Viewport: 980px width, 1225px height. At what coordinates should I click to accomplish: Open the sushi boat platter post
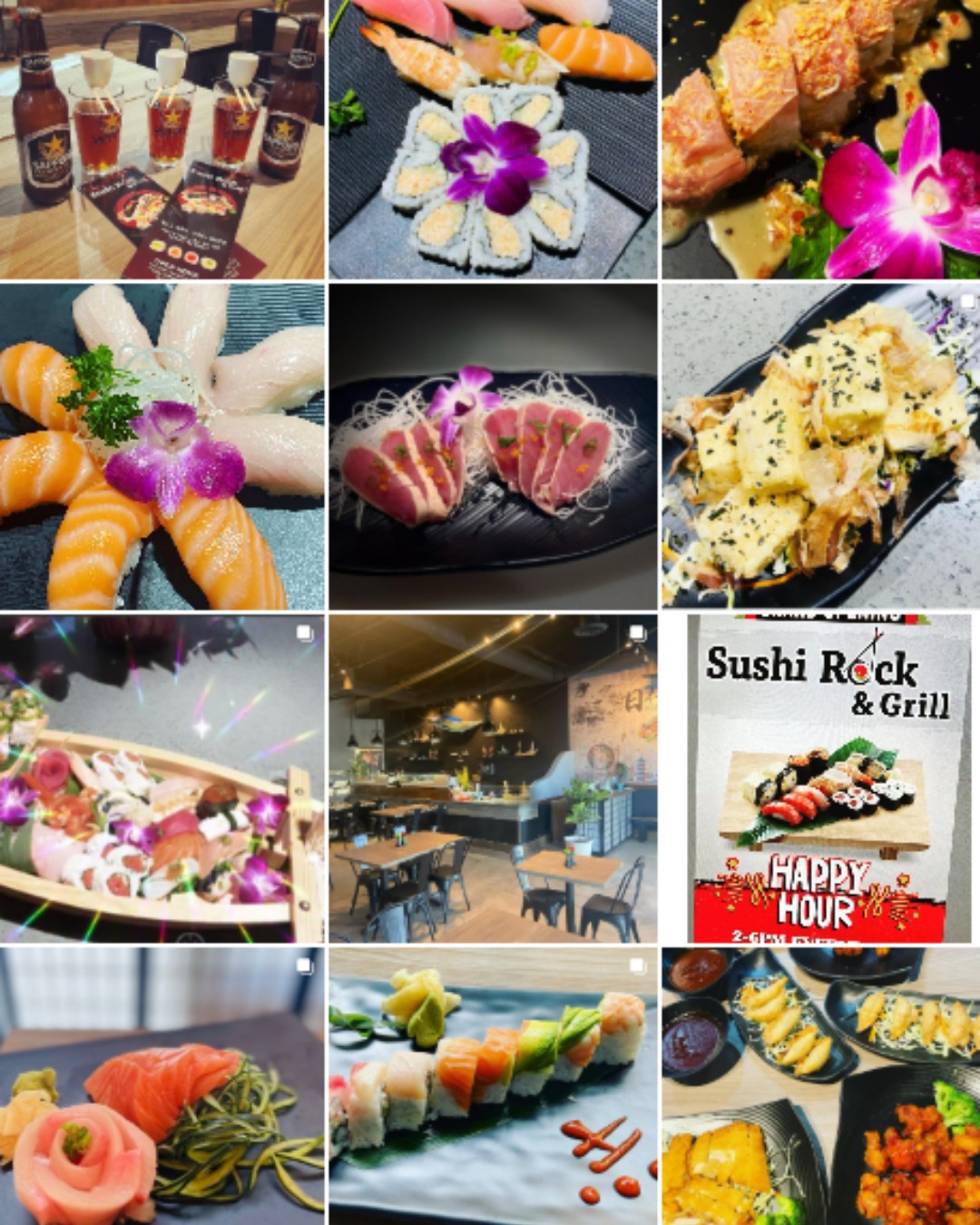(x=162, y=779)
